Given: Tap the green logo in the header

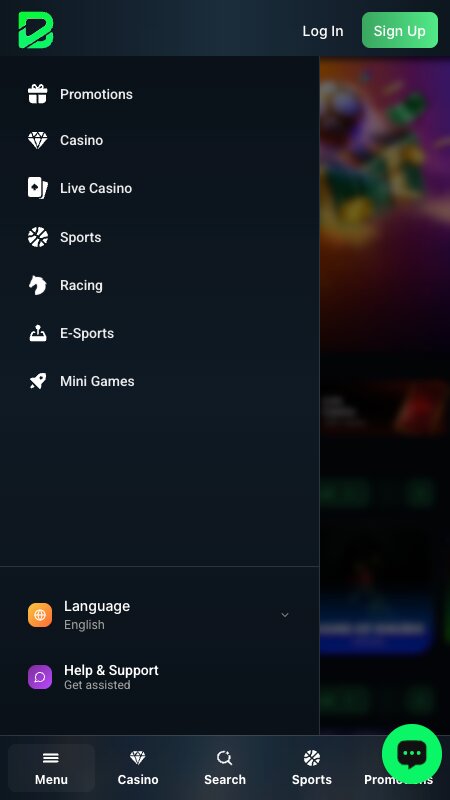Looking at the screenshot, I should 36,30.
